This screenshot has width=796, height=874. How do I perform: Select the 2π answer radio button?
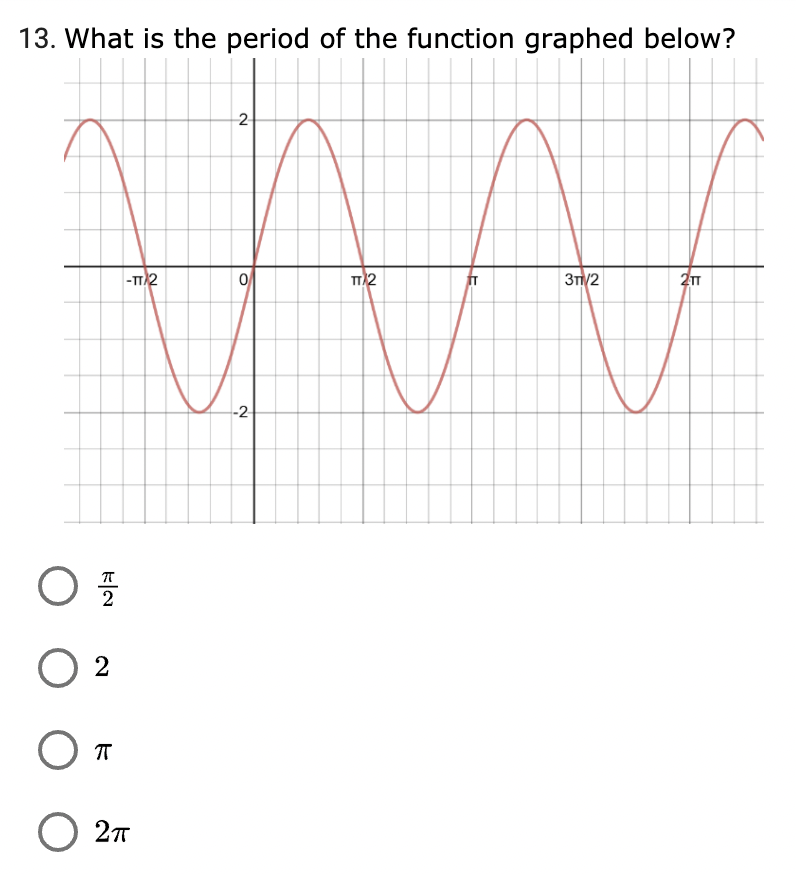point(58,829)
